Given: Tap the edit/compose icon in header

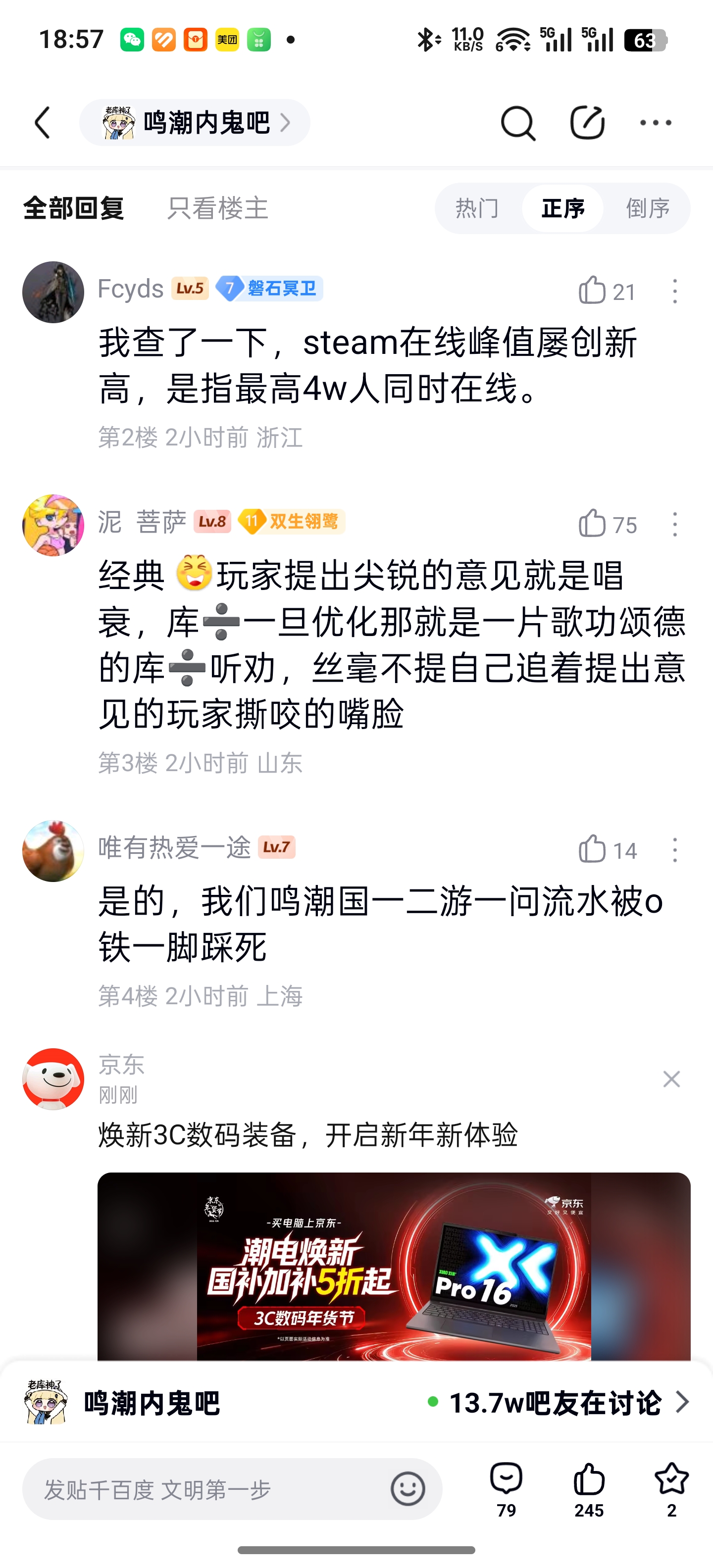Looking at the screenshot, I should (x=588, y=122).
